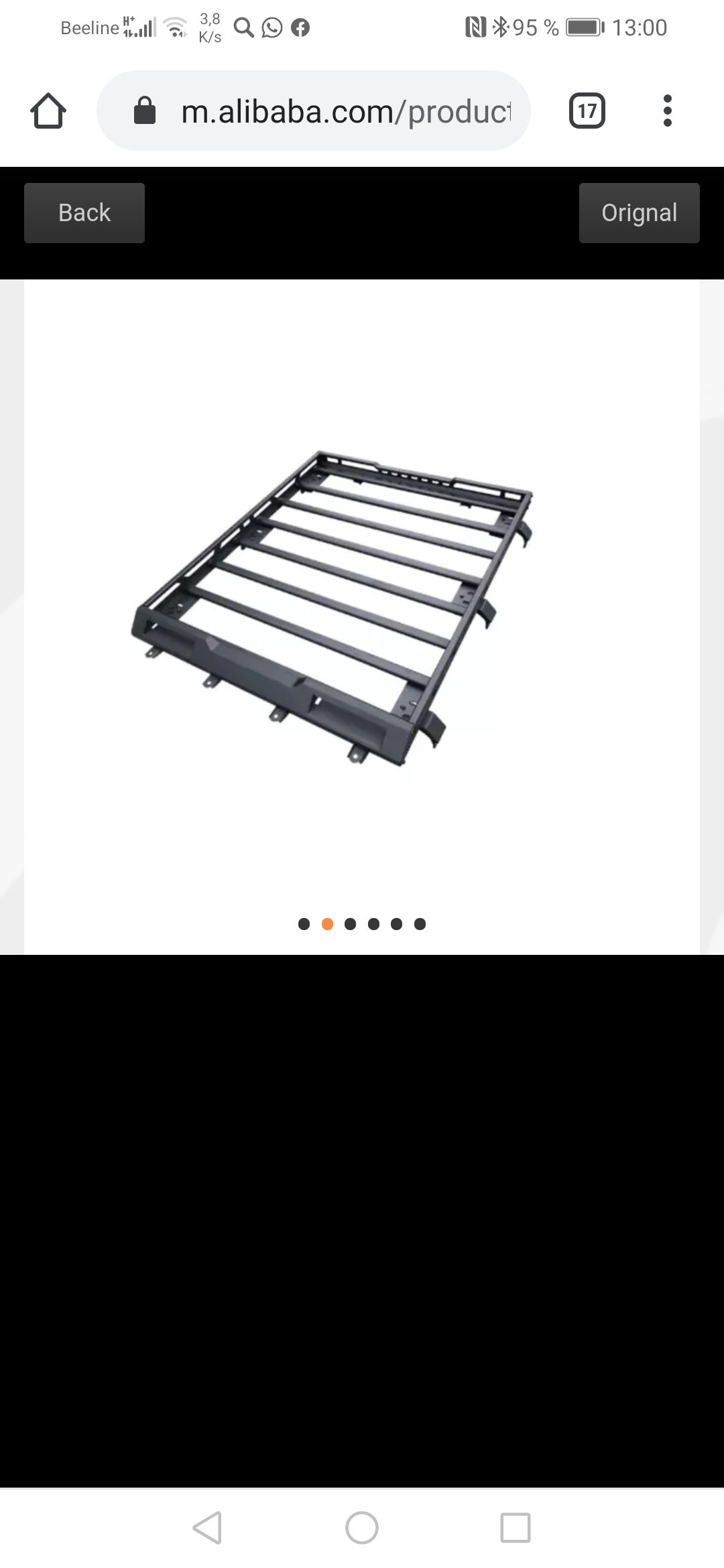Open the tab switcher showing 17
This screenshot has width=724, height=1568.
coord(587,111)
